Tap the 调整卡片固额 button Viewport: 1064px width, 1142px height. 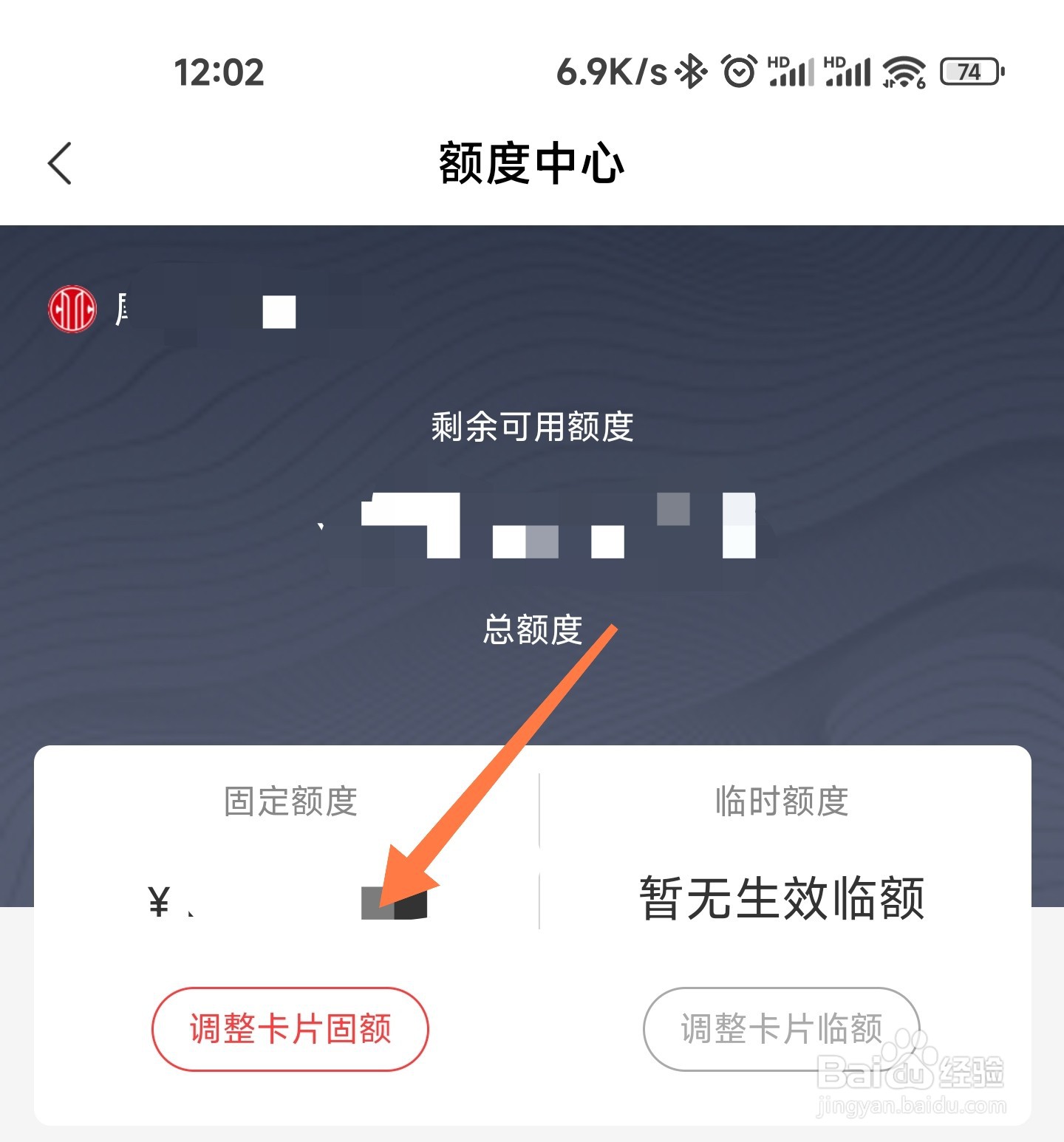[290, 1028]
